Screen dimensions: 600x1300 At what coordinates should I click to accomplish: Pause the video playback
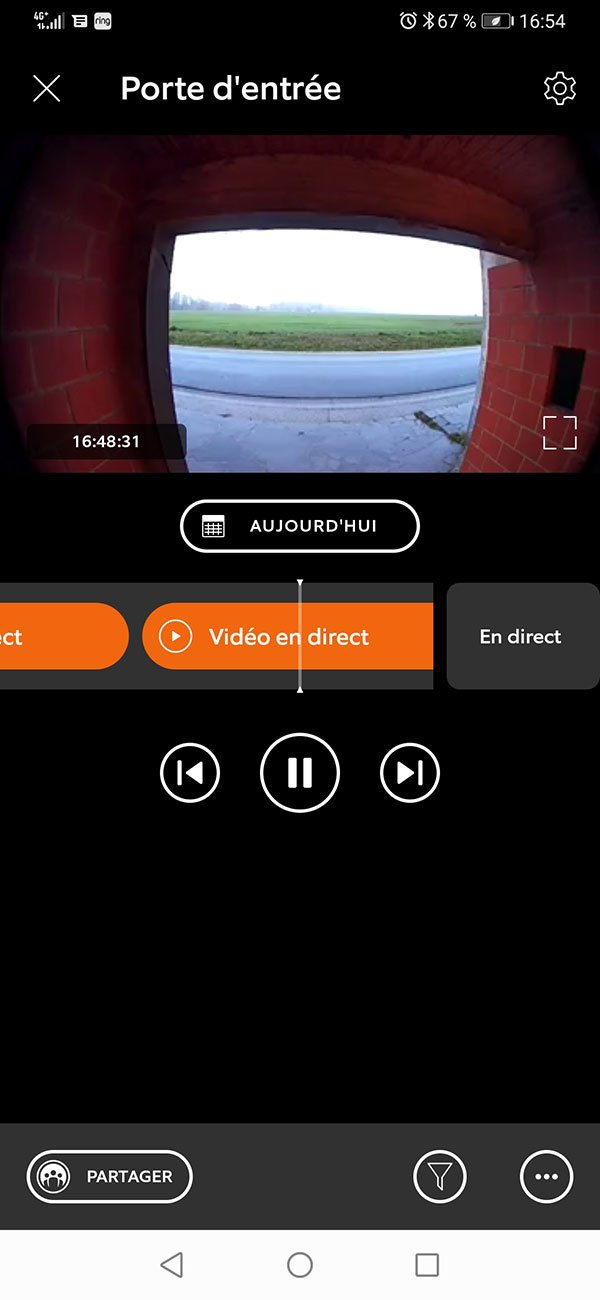coord(300,773)
